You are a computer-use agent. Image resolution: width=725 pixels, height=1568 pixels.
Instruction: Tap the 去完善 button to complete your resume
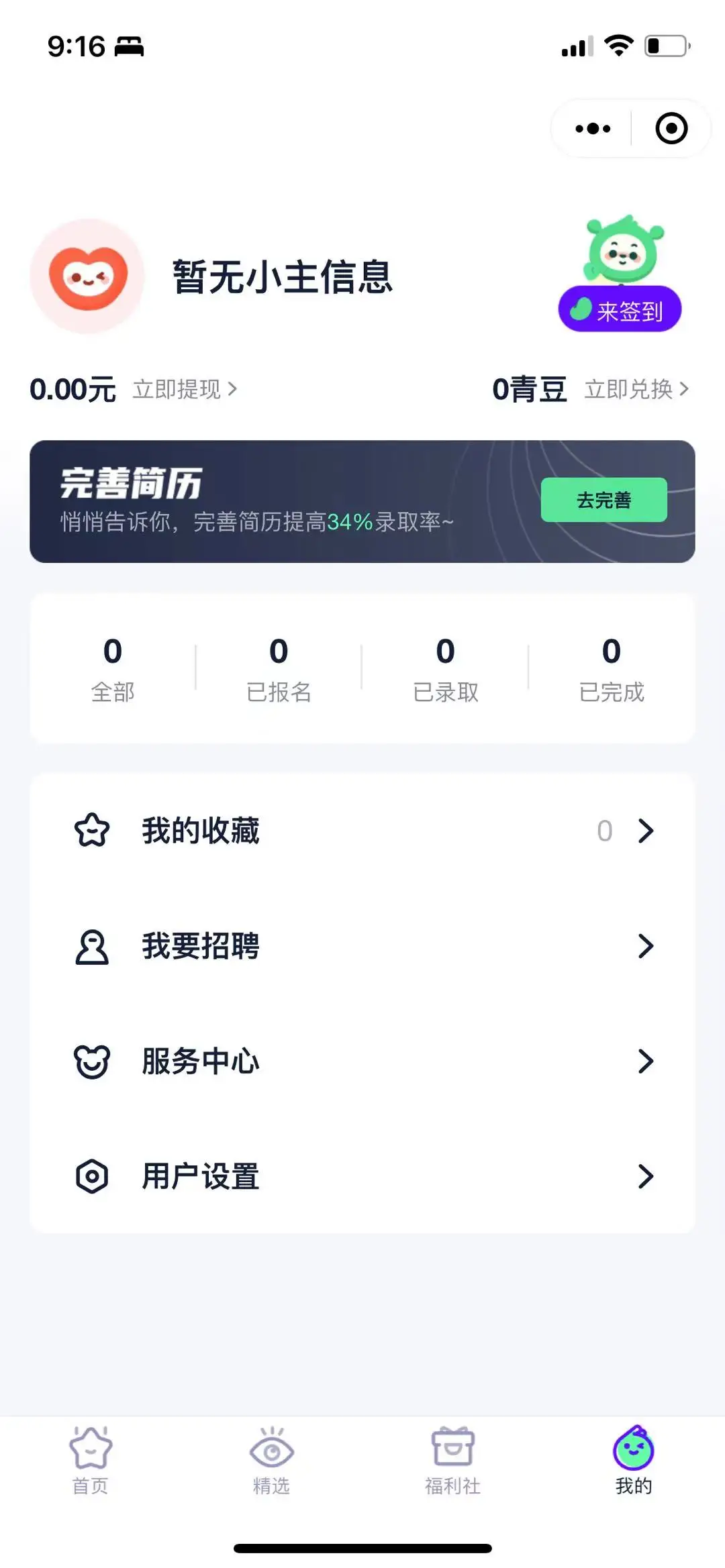tap(603, 500)
